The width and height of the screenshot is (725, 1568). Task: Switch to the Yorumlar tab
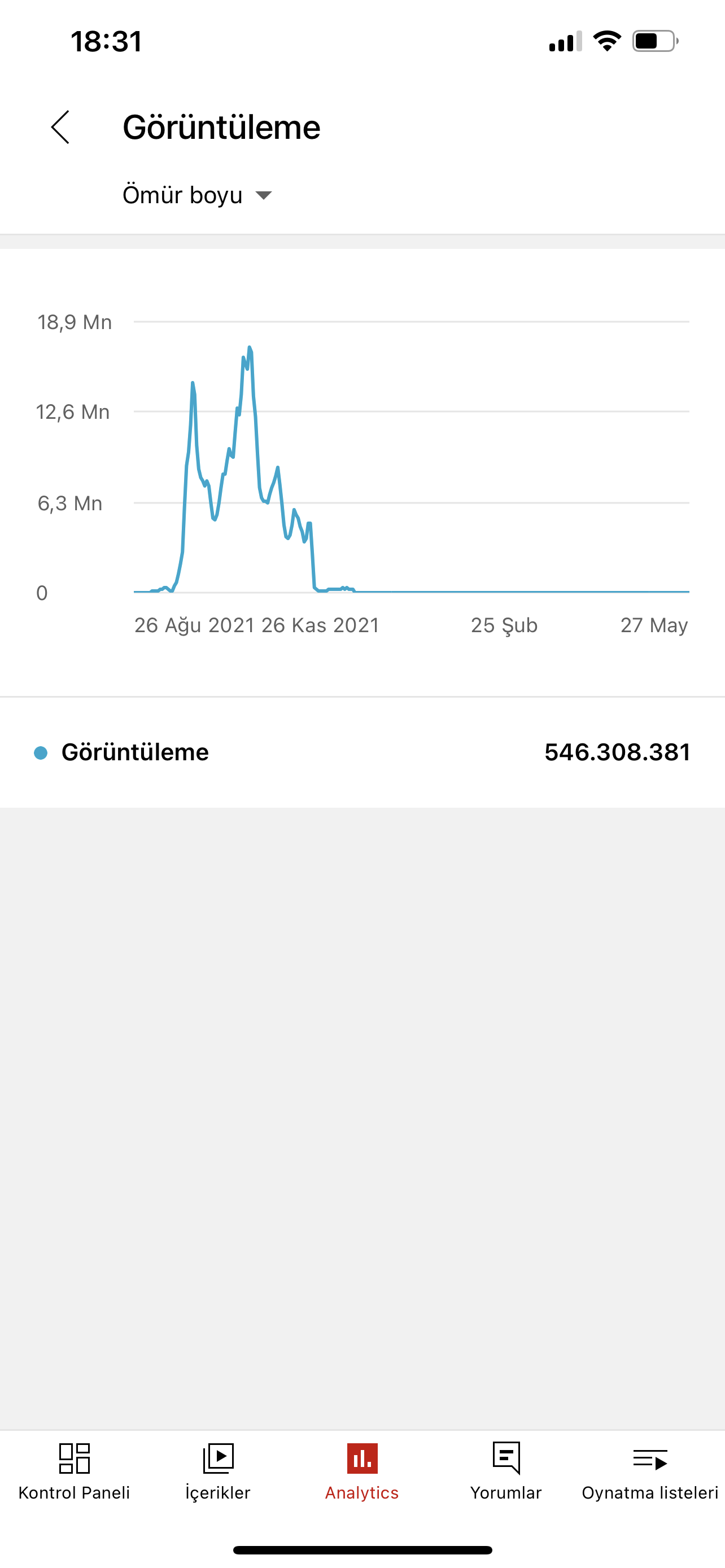(506, 1472)
